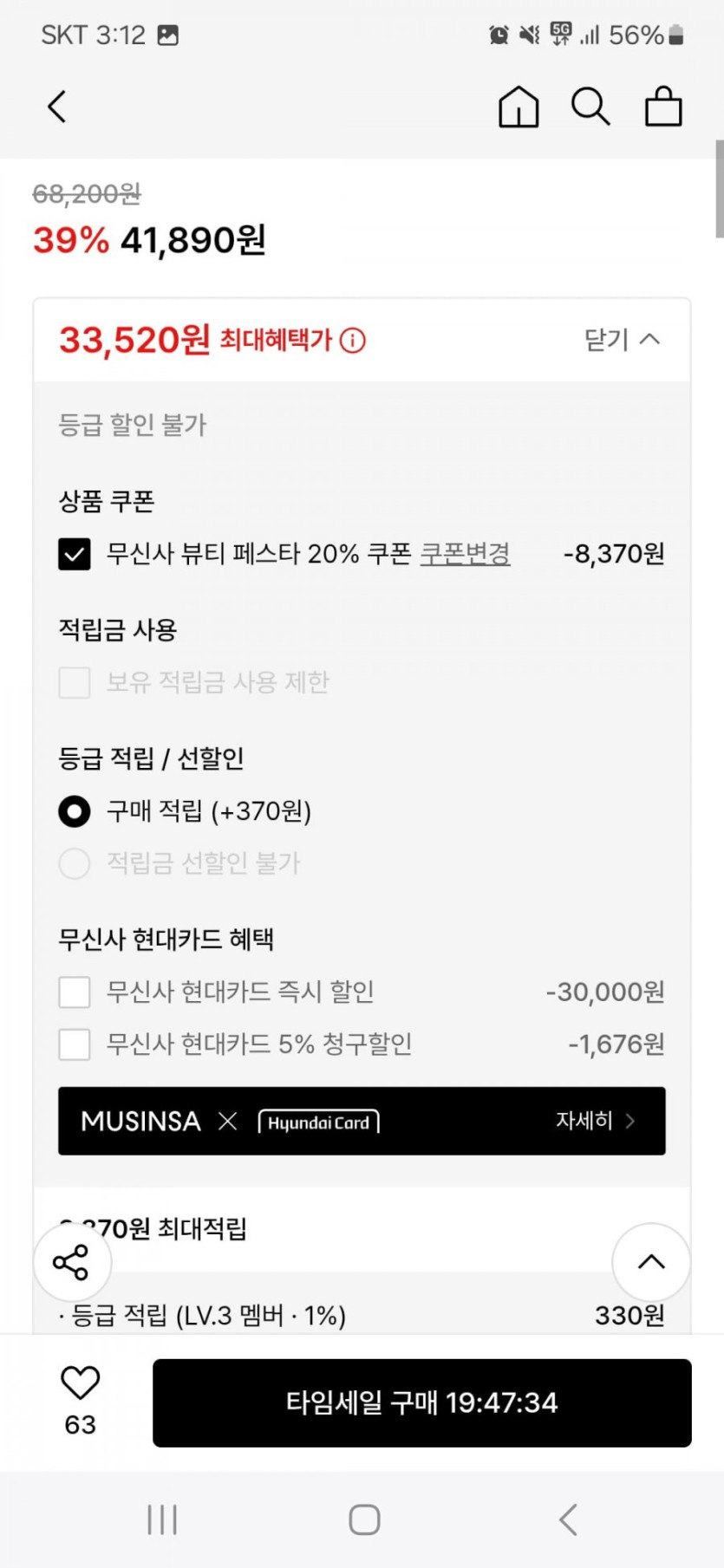
Task: Check 무신사 현대카드 즉시 할인
Action: (75, 992)
